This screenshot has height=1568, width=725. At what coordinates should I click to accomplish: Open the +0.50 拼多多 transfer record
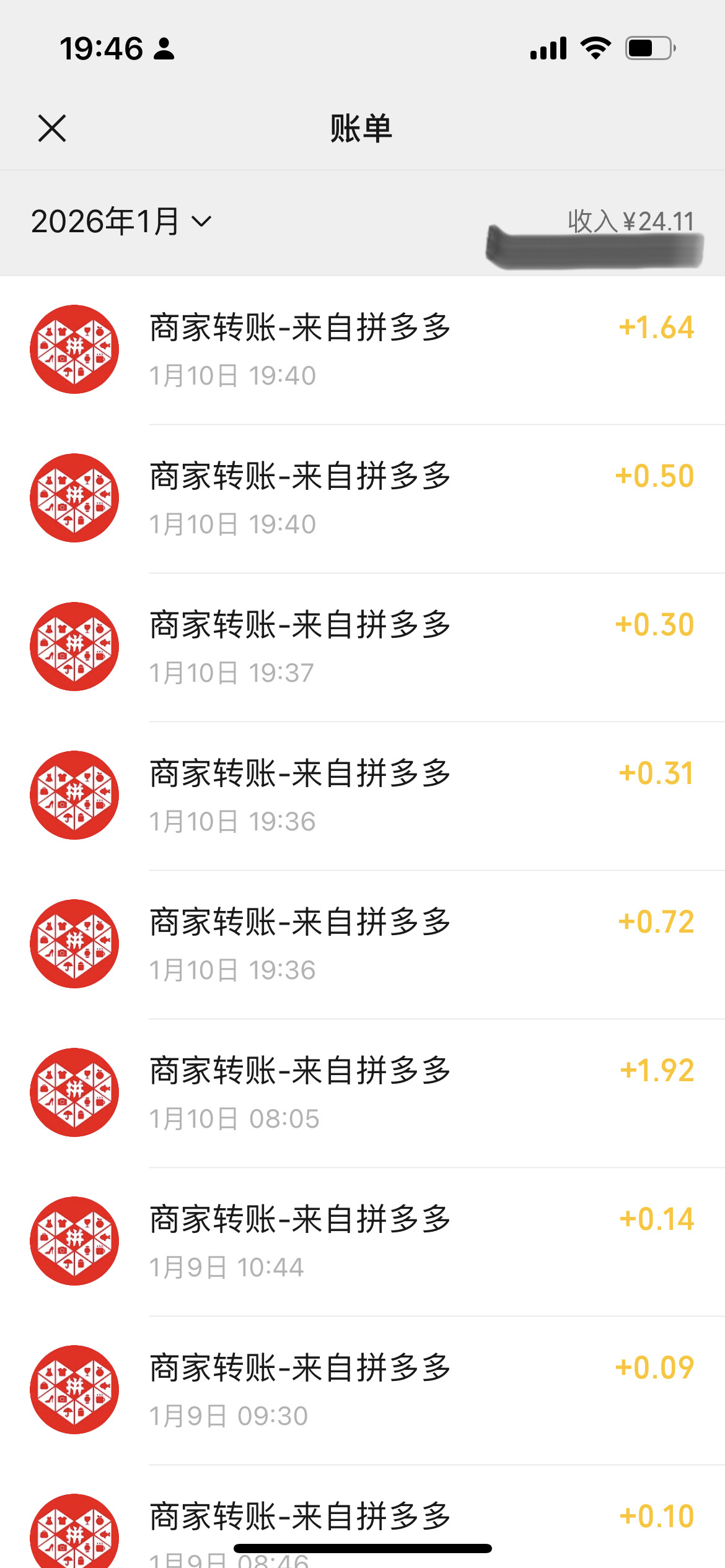(x=362, y=499)
